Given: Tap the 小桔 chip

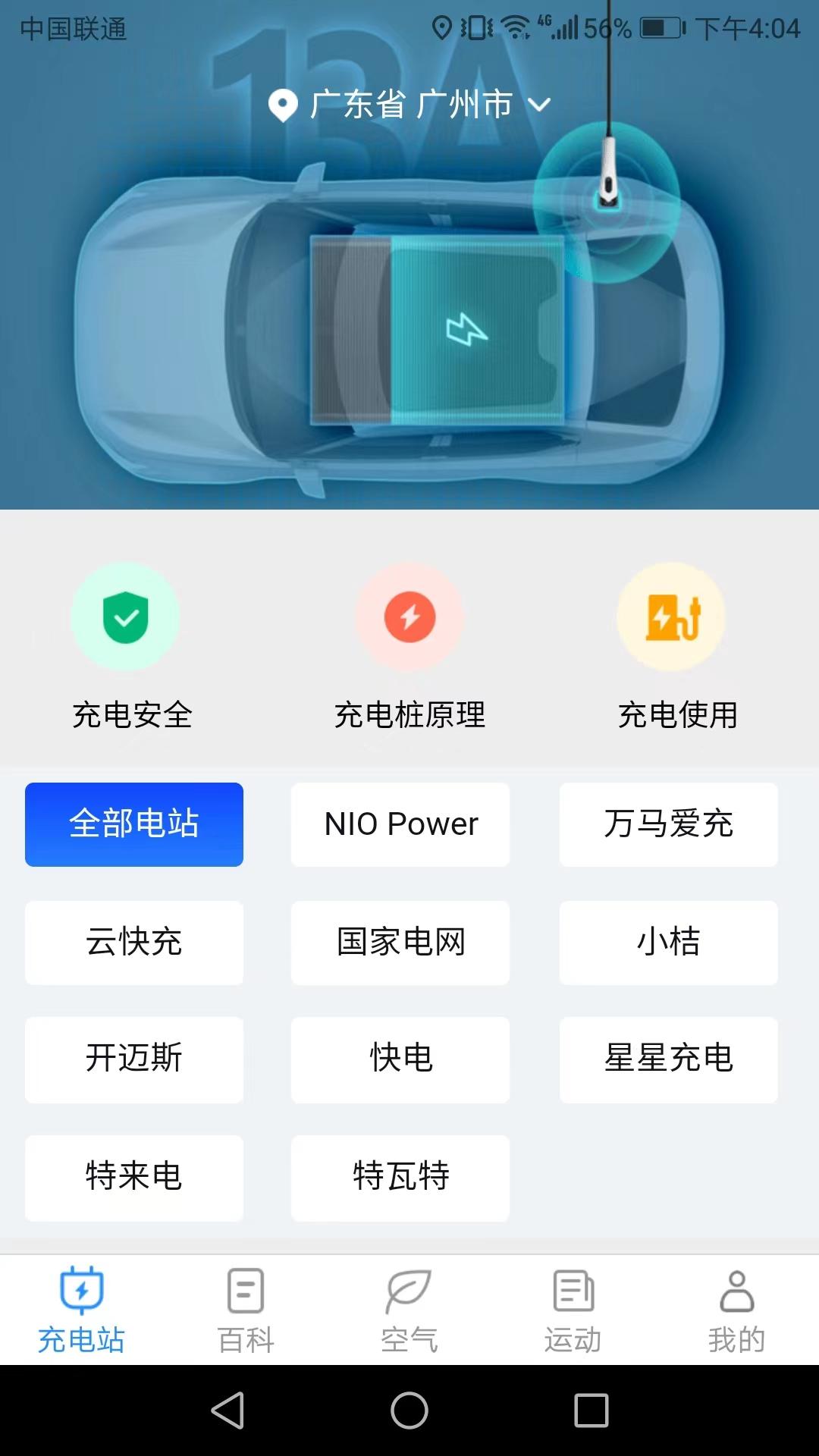Looking at the screenshot, I should (x=668, y=943).
